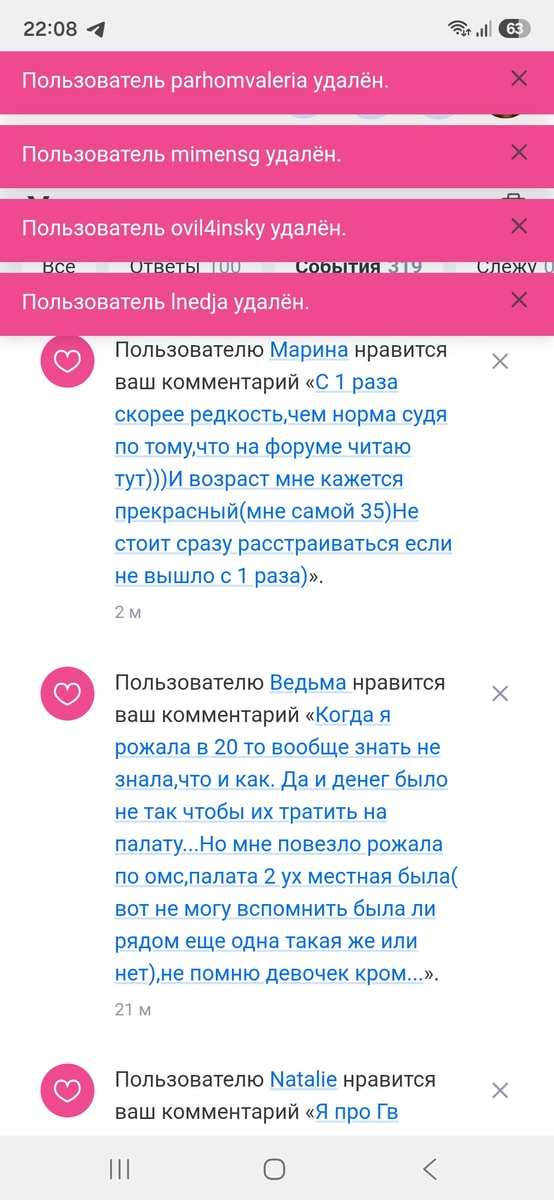The image size is (554, 1200).
Task: Remove the notification about Марина's like
Action: point(500,362)
